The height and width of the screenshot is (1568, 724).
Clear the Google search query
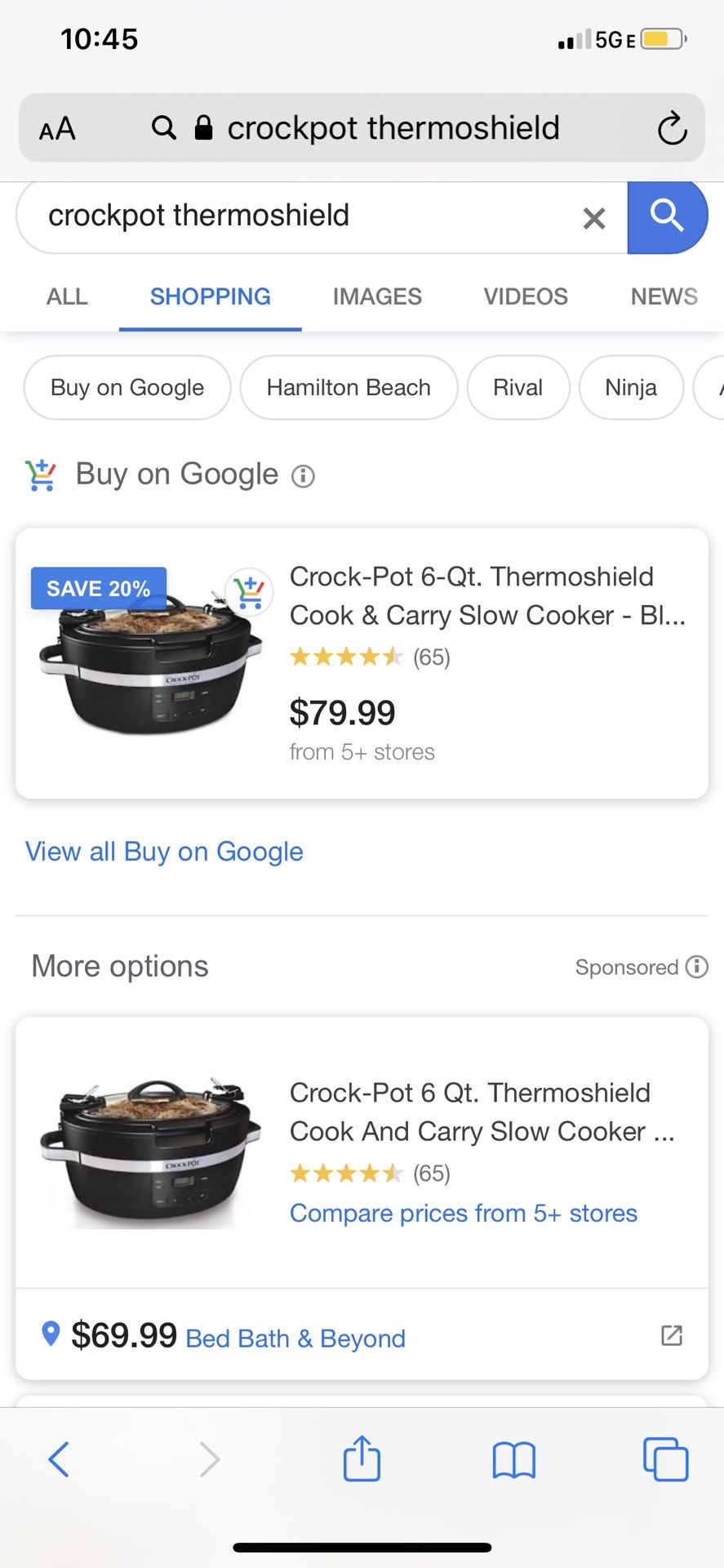click(x=594, y=217)
